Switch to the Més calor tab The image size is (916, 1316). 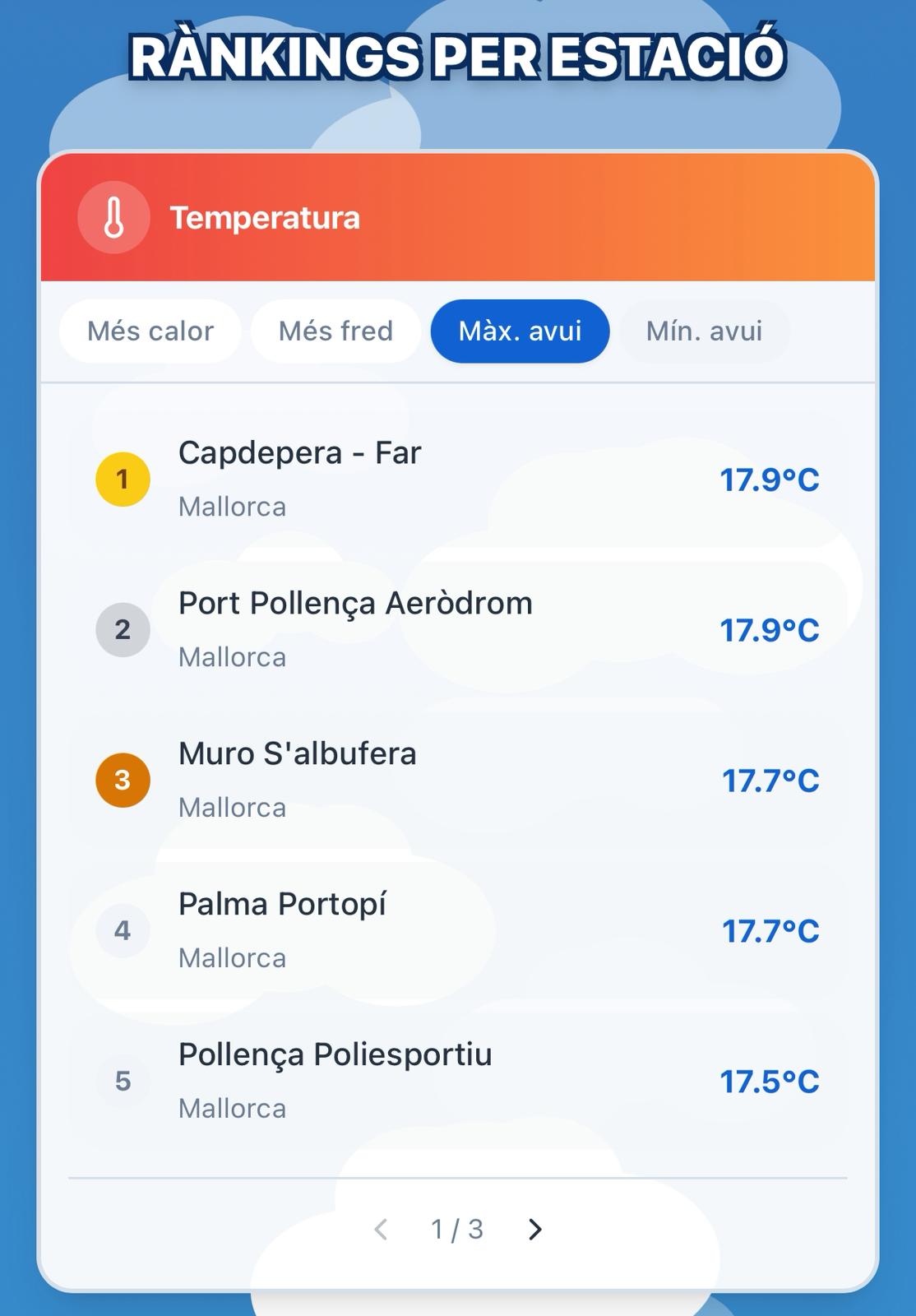pyautogui.click(x=150, y=331)
